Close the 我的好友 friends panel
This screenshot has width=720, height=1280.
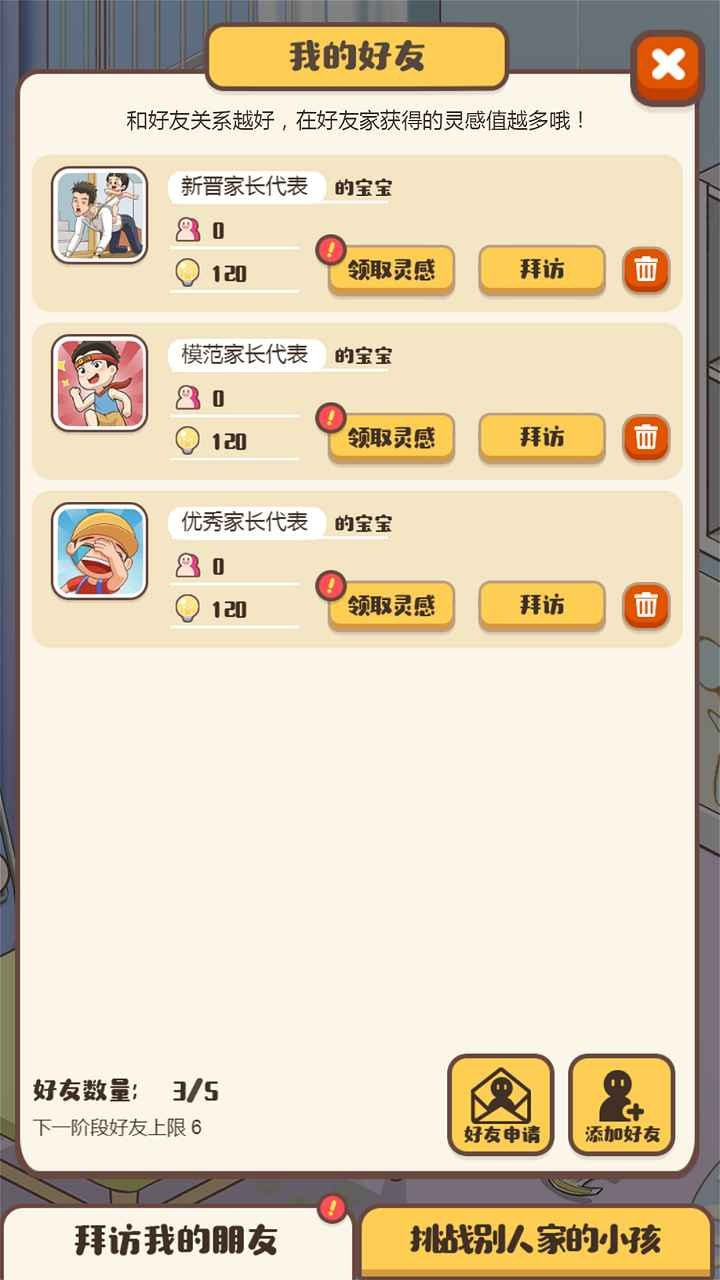[667, 66]
